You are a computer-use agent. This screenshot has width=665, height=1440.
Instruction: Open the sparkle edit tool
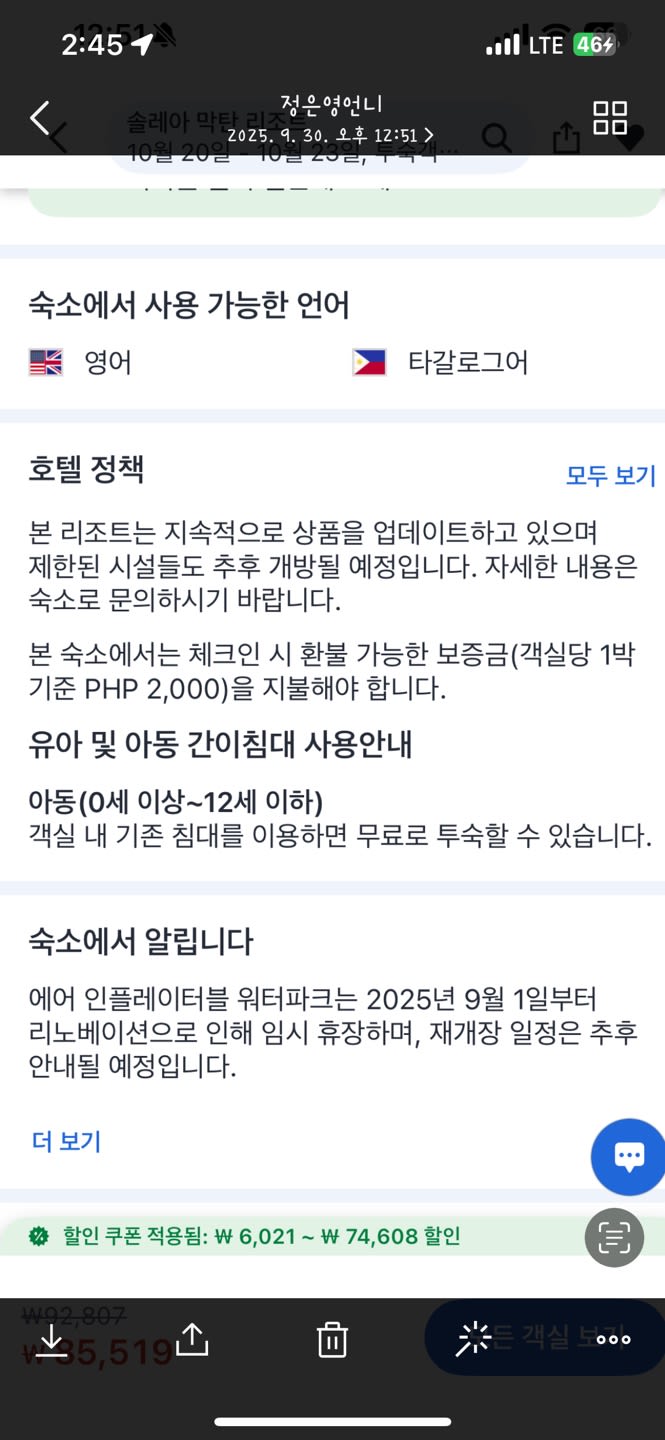(472, 1339)
